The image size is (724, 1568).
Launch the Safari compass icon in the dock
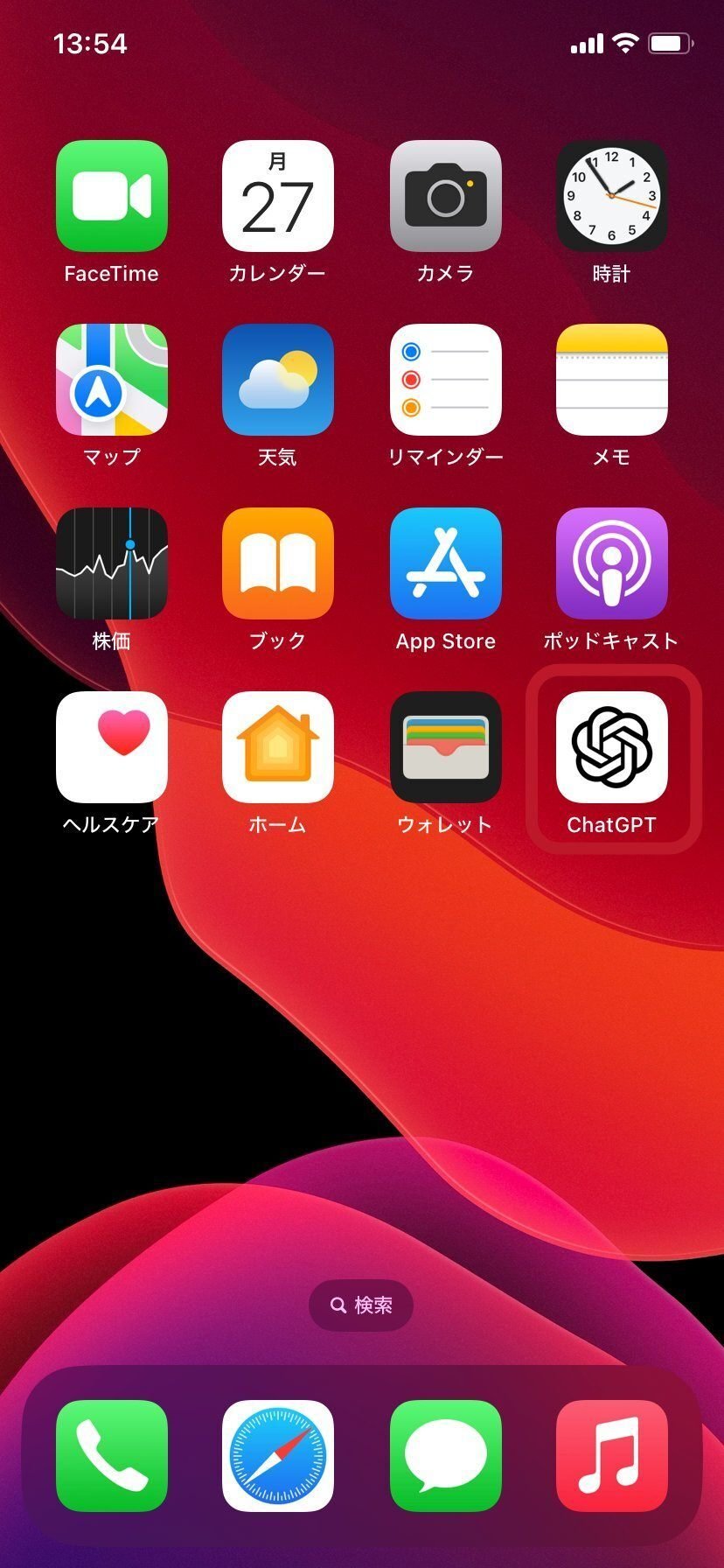pyautogui.click(x=278, y=1456)
